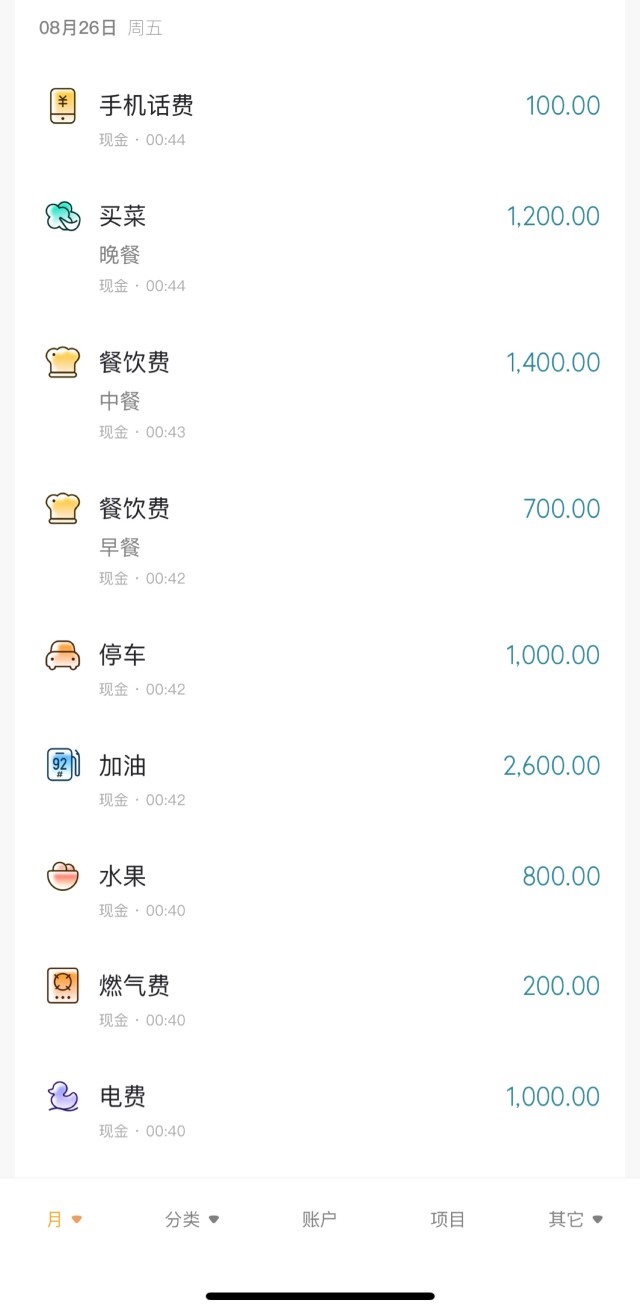Screen dimensions: 640x1312
Task: Switch to the 账户 filter
Action: pos(319,1219)
